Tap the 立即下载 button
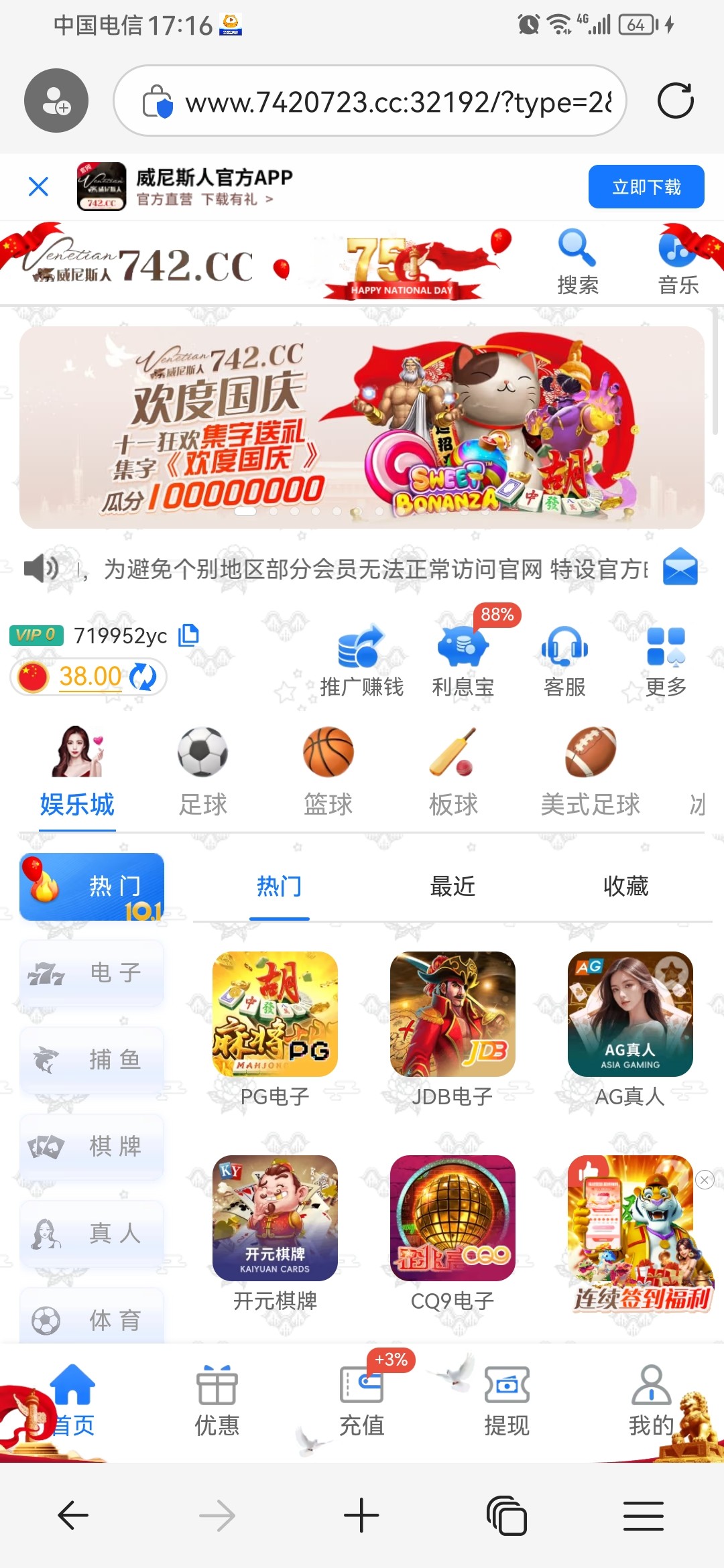This screenshot has width=724, height=1568. coord(646,187)
